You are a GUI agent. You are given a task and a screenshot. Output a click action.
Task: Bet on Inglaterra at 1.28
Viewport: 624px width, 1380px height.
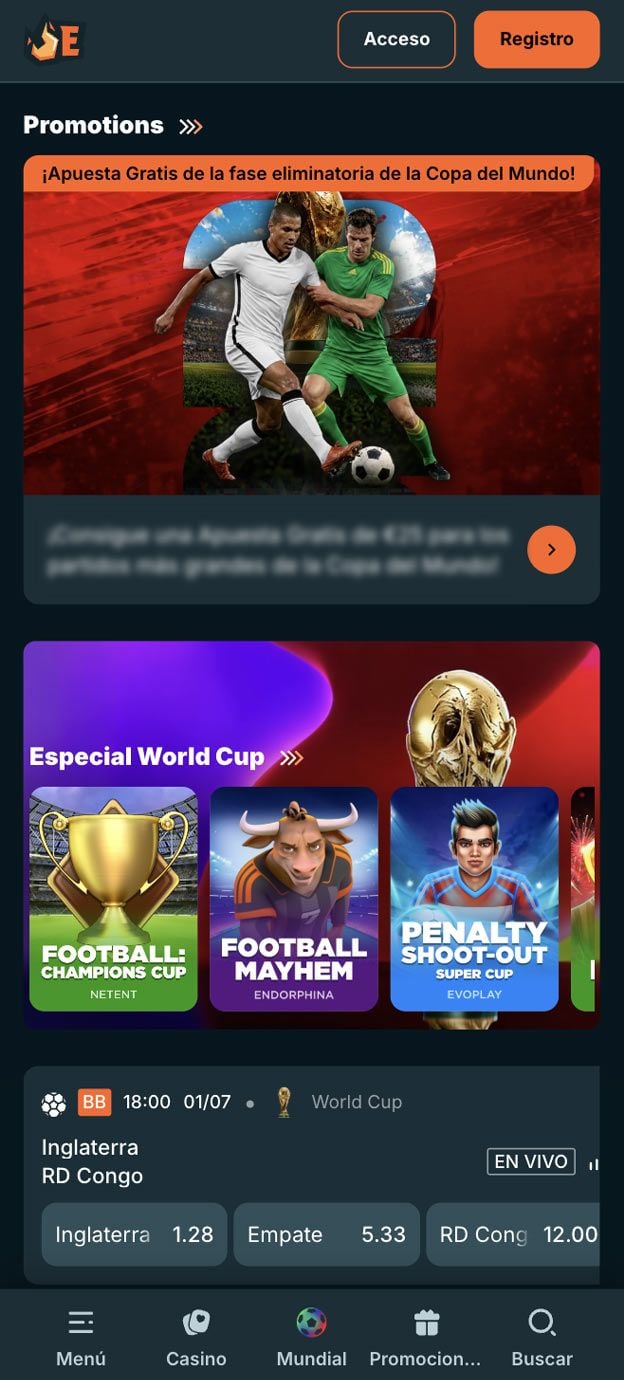click(134, 1235)
